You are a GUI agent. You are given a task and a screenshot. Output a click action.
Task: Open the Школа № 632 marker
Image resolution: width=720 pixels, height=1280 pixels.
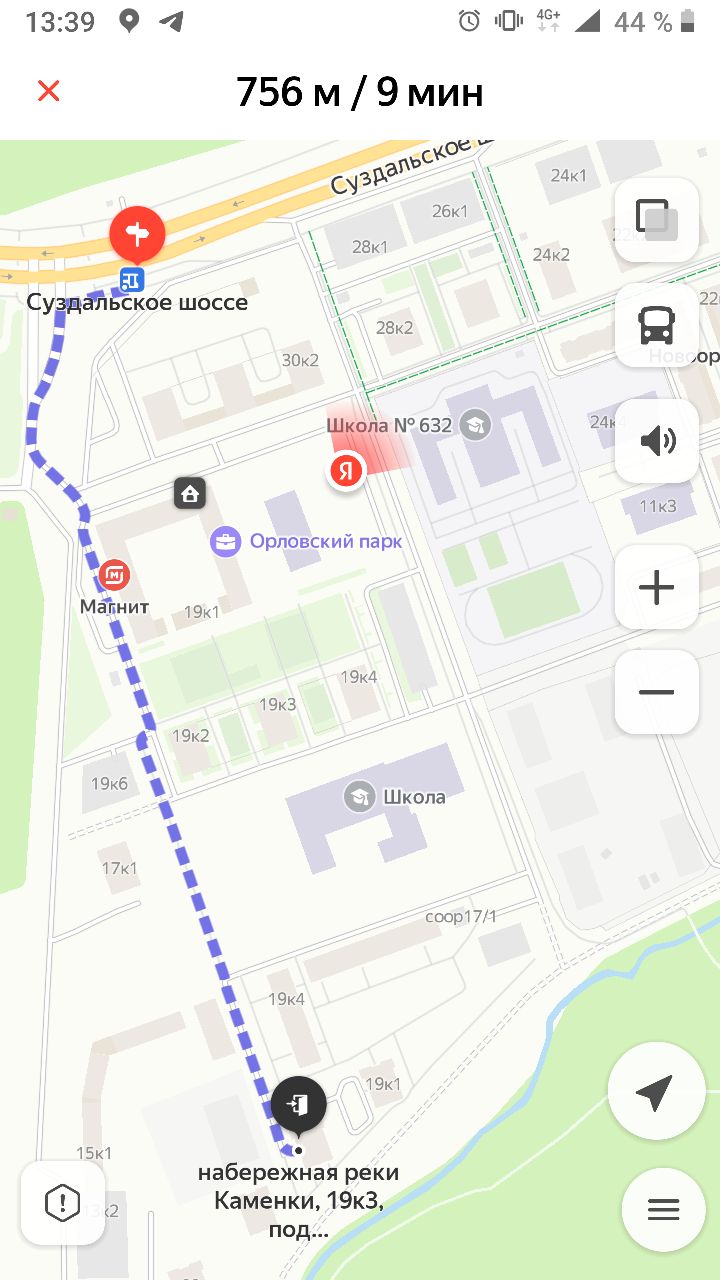pos(475,425)
